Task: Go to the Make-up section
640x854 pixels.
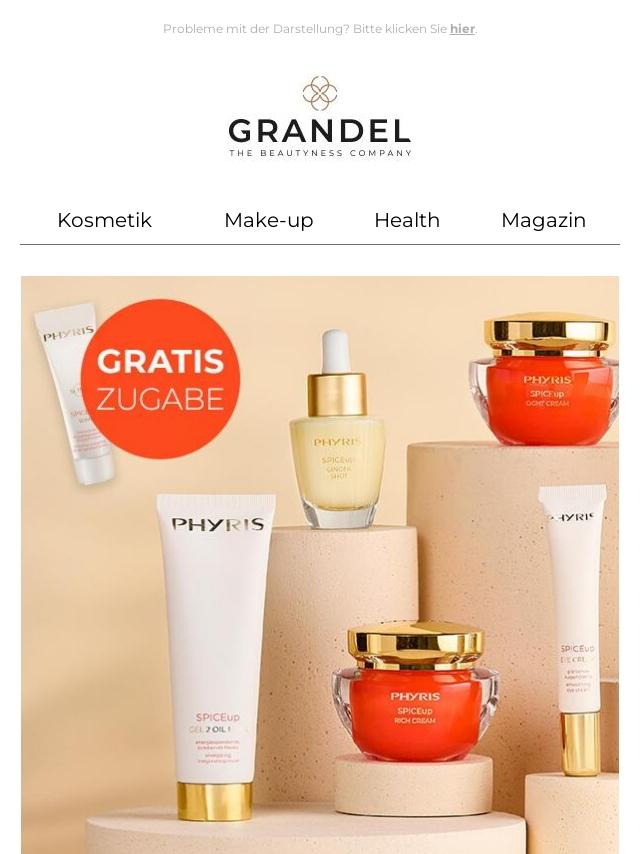Action: point(268,220)
